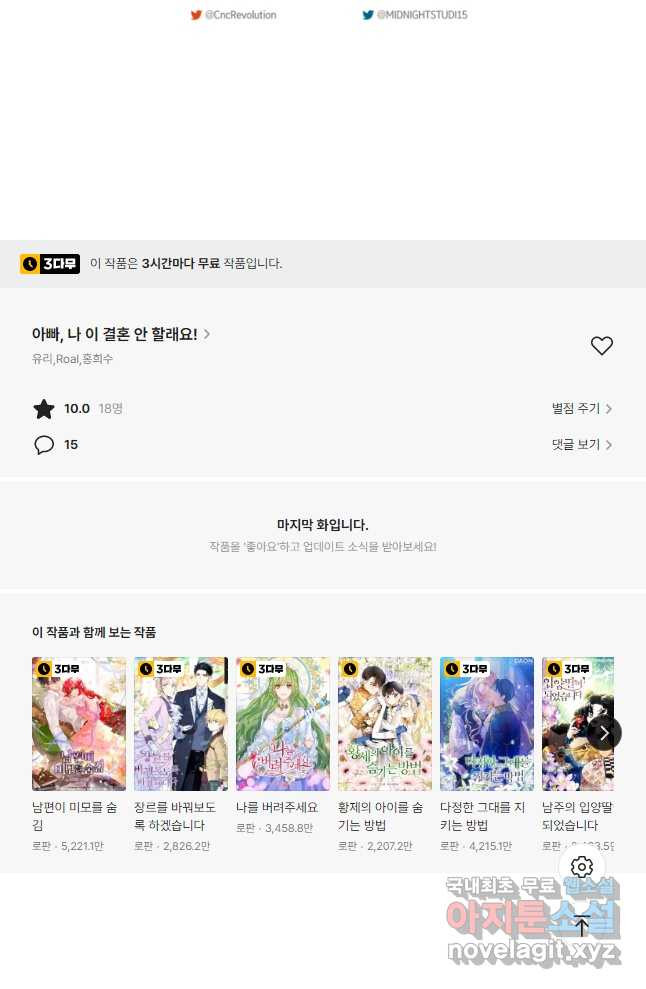Open the viewer settings gear

pos(582,867)
